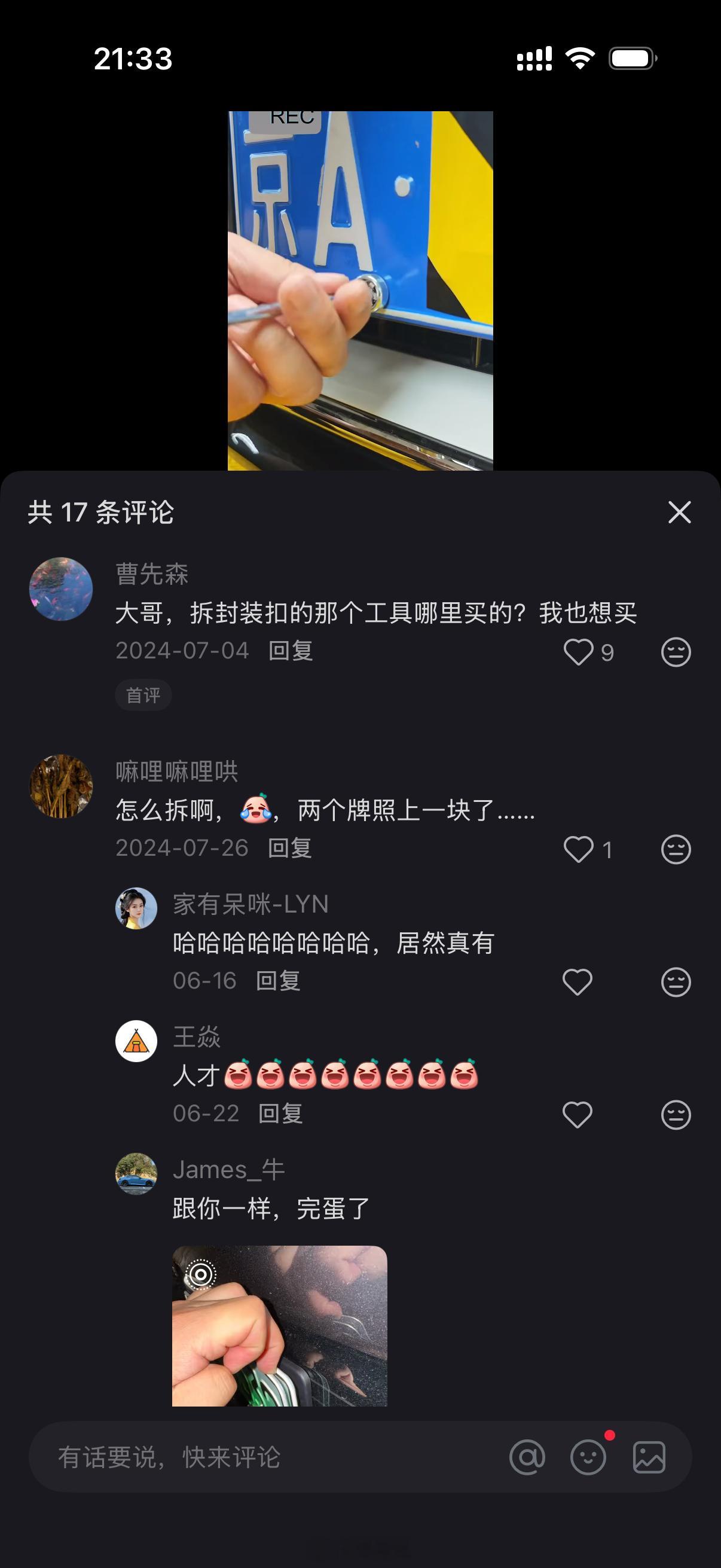Select the 首评 tag under first comment
The height and width of the screenshot is (1568, 721).
coord(143,694)
